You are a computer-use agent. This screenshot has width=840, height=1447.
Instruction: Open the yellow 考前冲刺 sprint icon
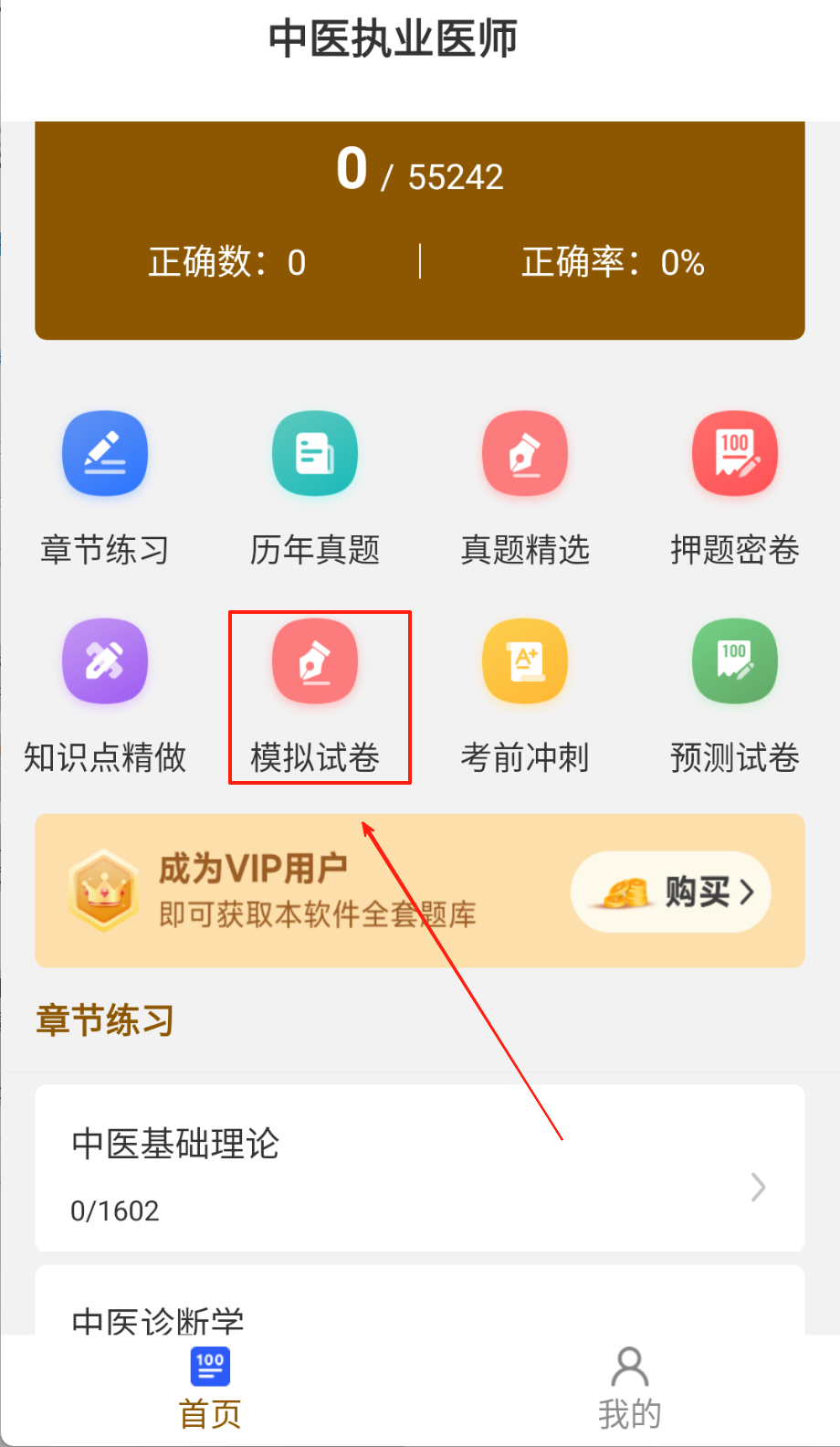pyautogui.click(x=524, y=661)
